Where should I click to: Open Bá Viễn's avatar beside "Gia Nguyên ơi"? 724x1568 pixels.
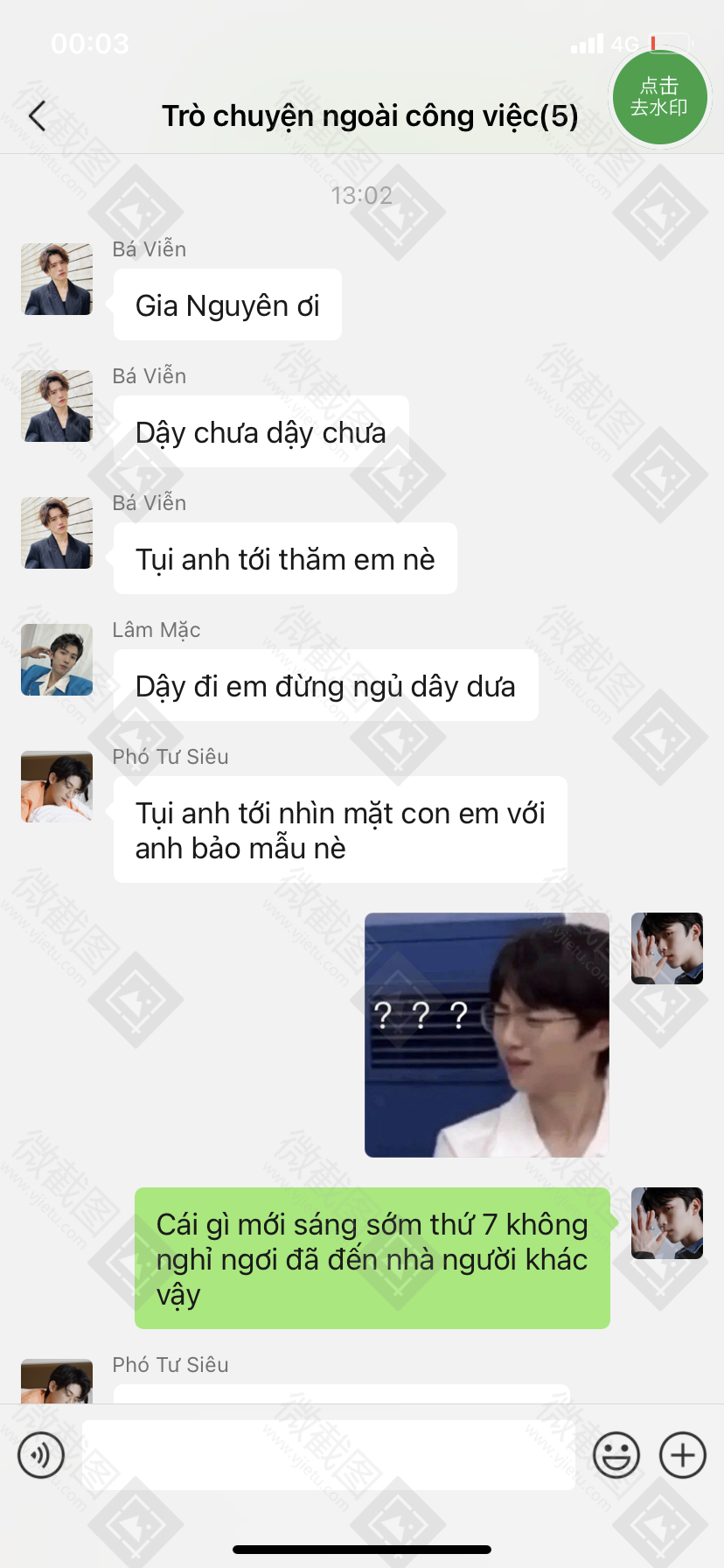click(x=57, y=279)
